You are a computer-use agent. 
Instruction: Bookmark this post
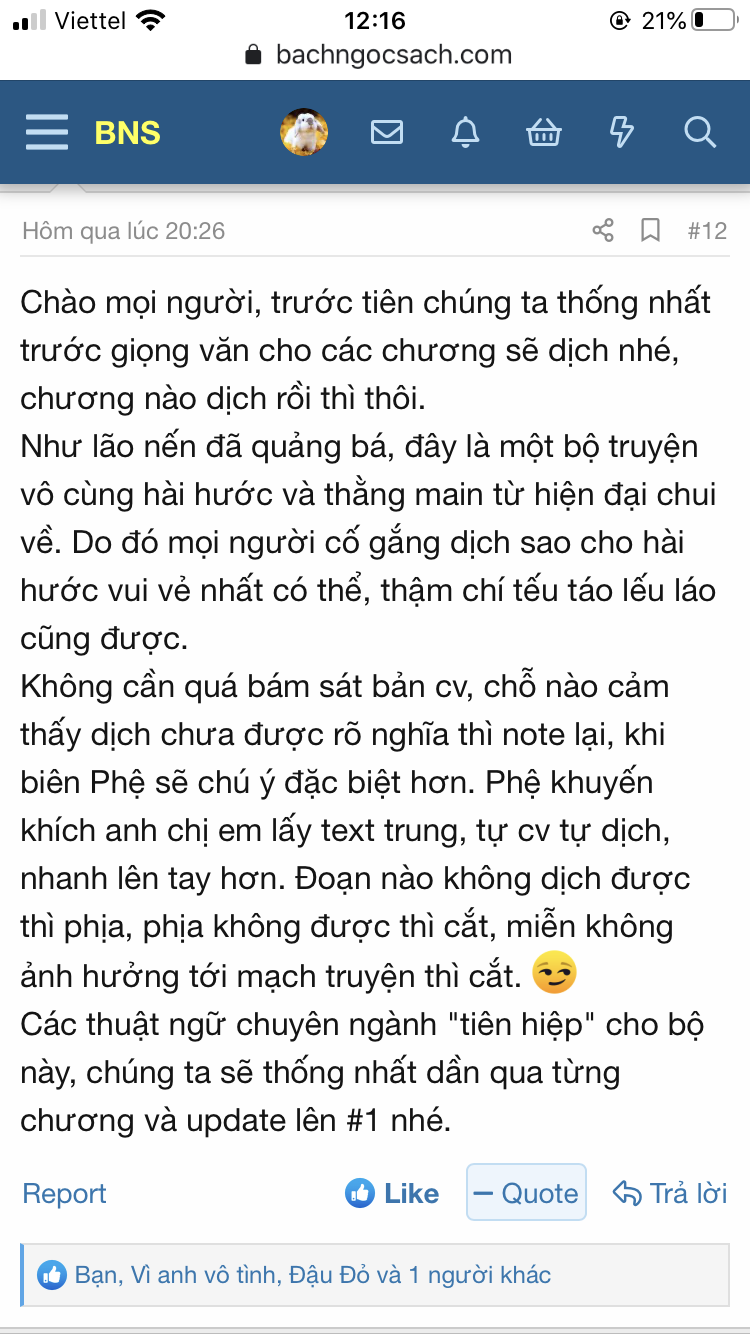[650, 231]
